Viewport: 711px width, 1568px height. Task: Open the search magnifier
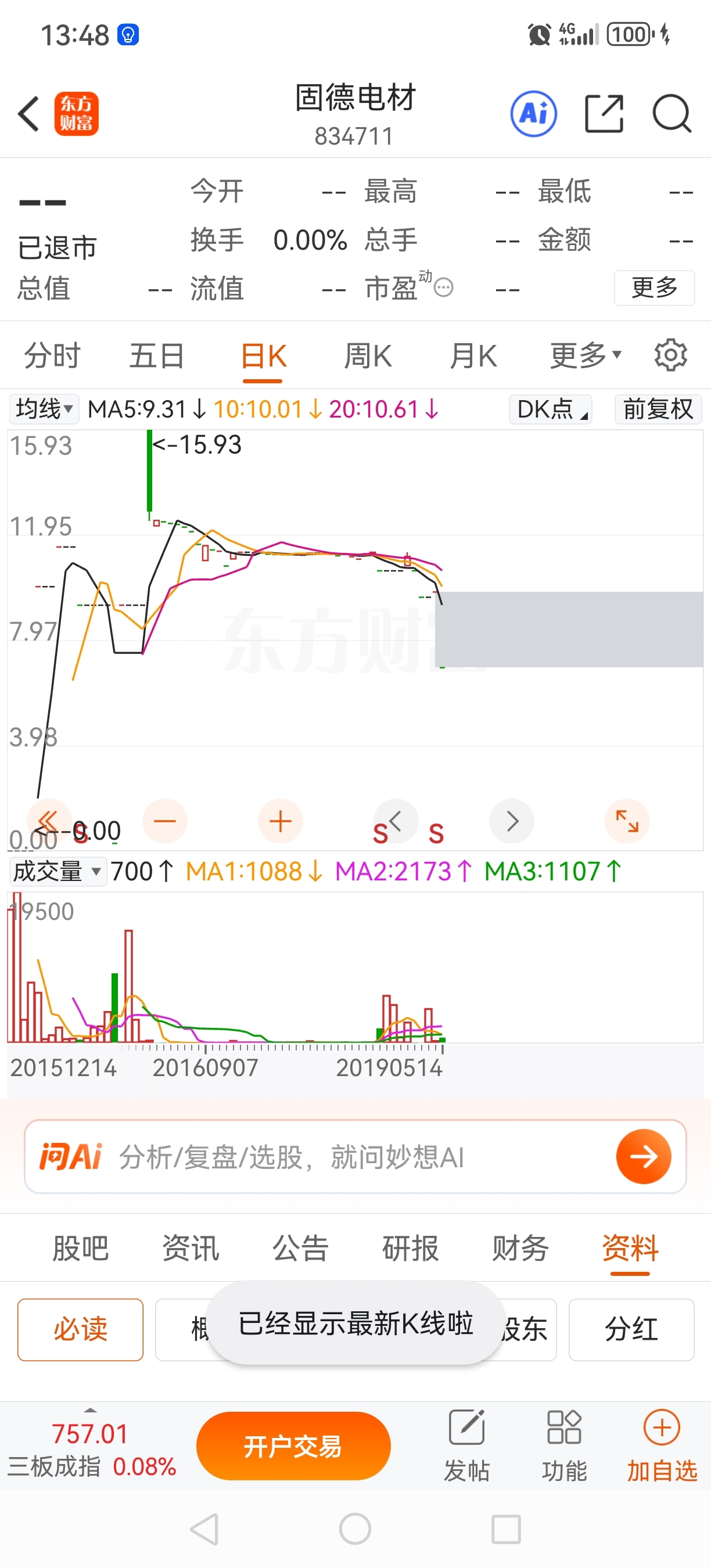coord(671,114)
